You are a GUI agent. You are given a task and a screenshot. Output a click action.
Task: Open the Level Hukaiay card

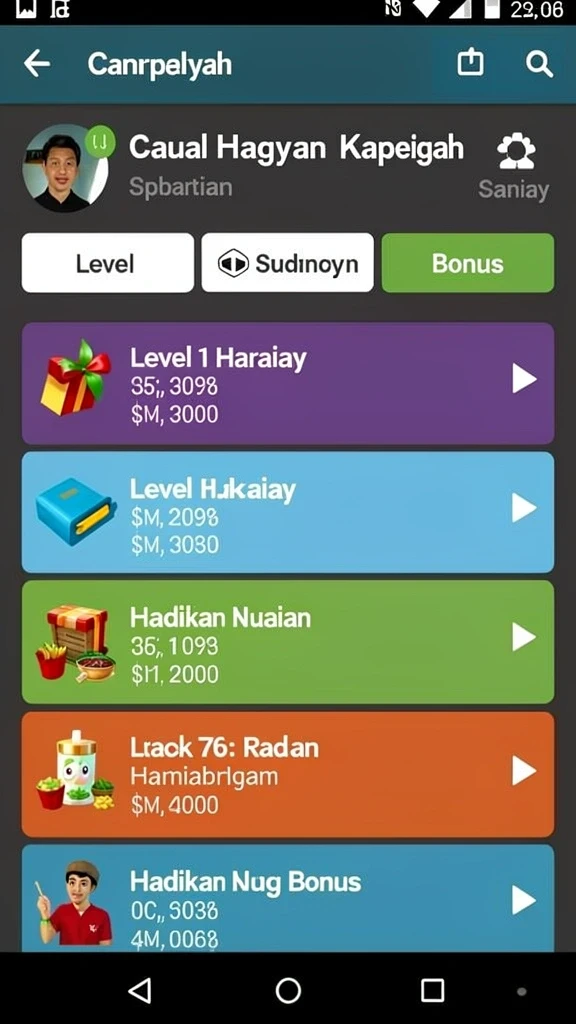click(x=288, y=512)
